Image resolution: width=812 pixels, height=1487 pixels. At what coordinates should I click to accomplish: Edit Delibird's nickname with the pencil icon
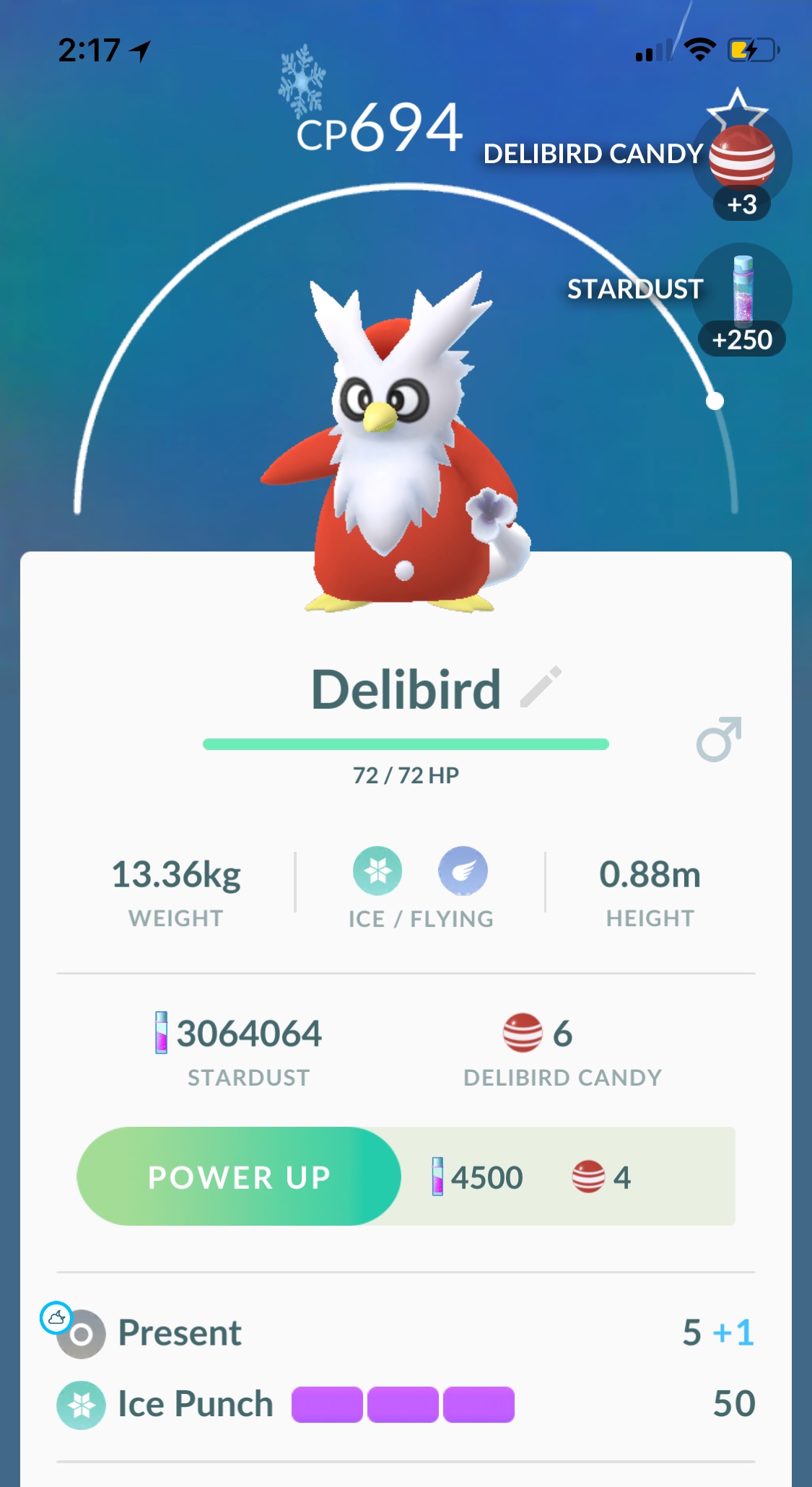pos(541,687)
